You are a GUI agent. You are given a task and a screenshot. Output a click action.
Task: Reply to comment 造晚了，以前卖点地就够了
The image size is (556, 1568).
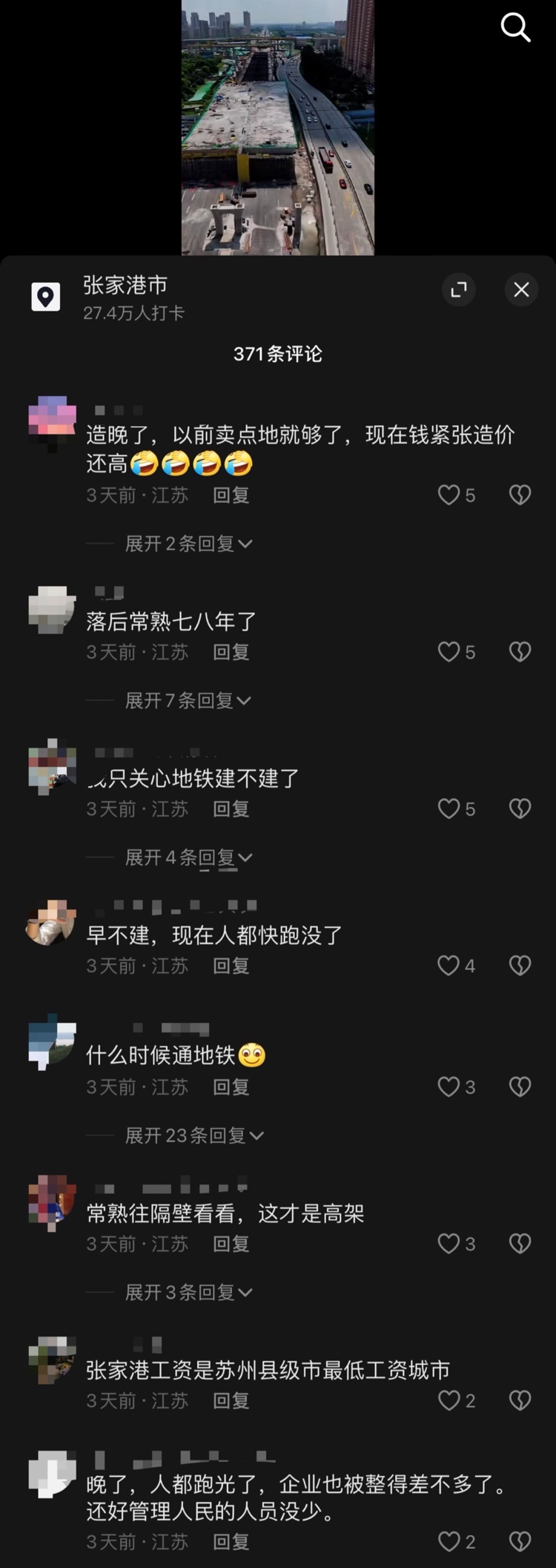click(x=231, y=495)
